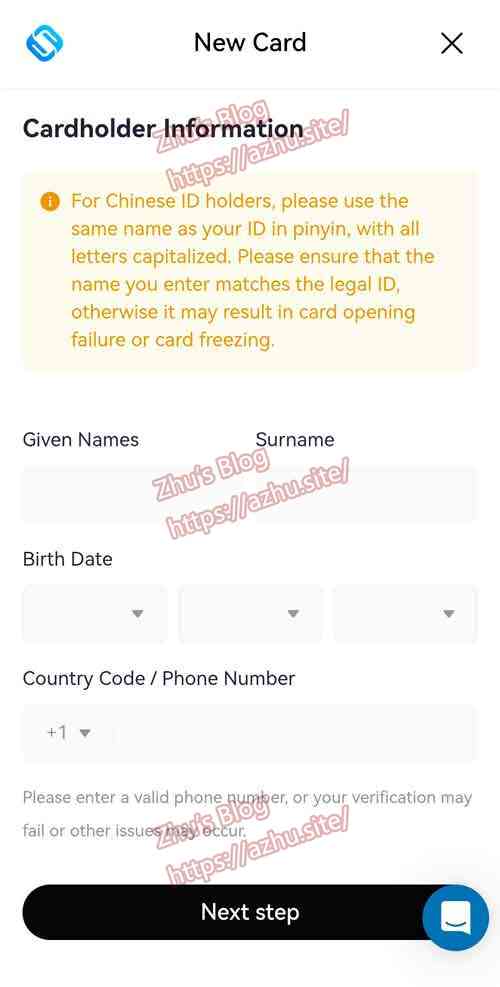Tap the phone number field
Image resolution: width=500 pixels, height=987 pixels.
tap(296, 733)
